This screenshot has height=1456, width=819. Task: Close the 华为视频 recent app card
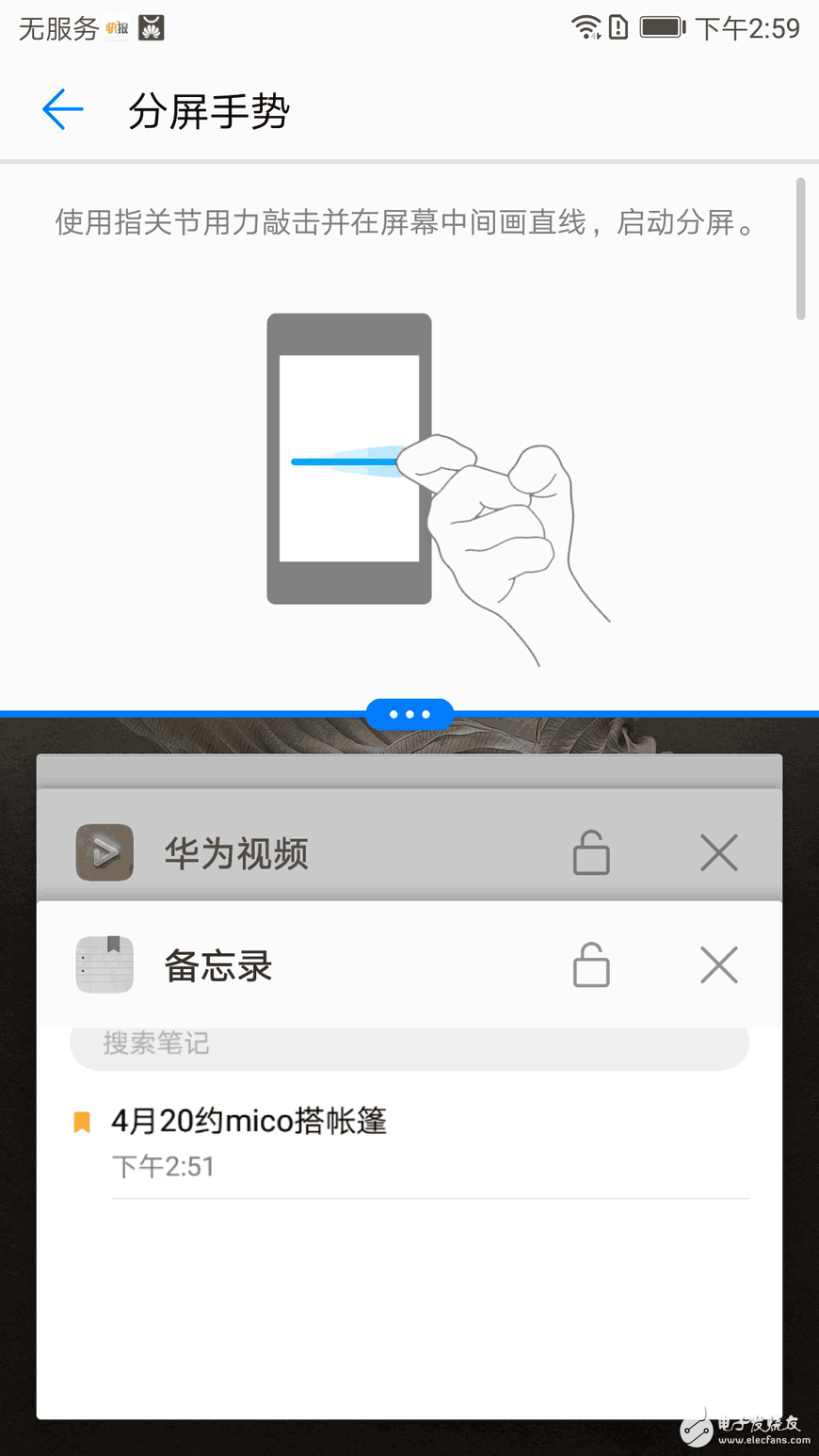[718, 853]
